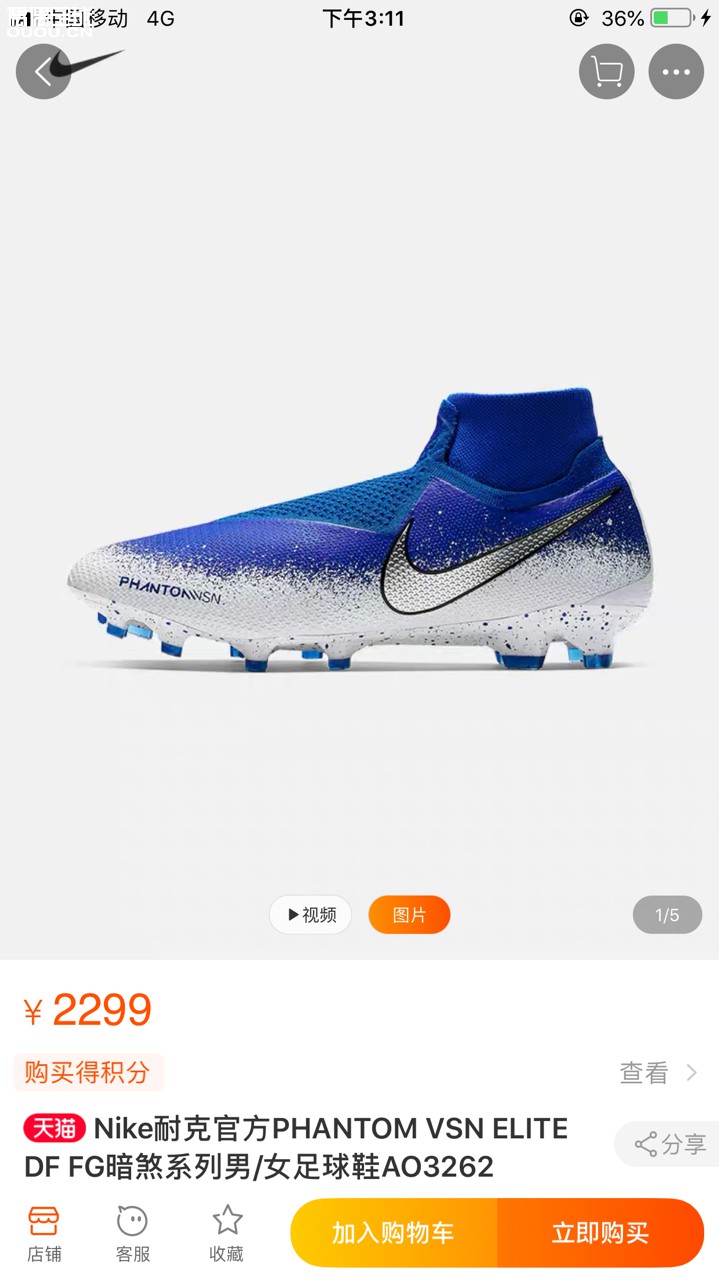Contact 客服 customer service
719x1279 pixels.
click(132, 1234)
